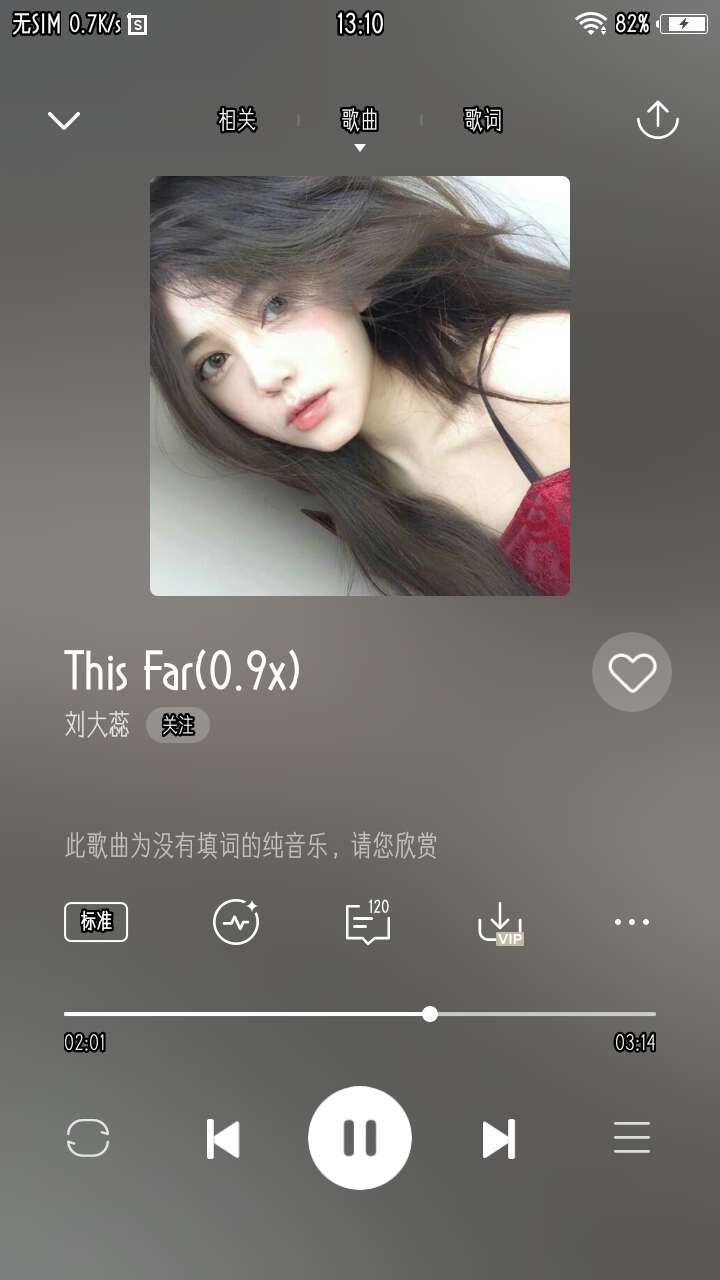Open the sound effects icon
This screenshot has width=720, height=1280.
[236, 922]
